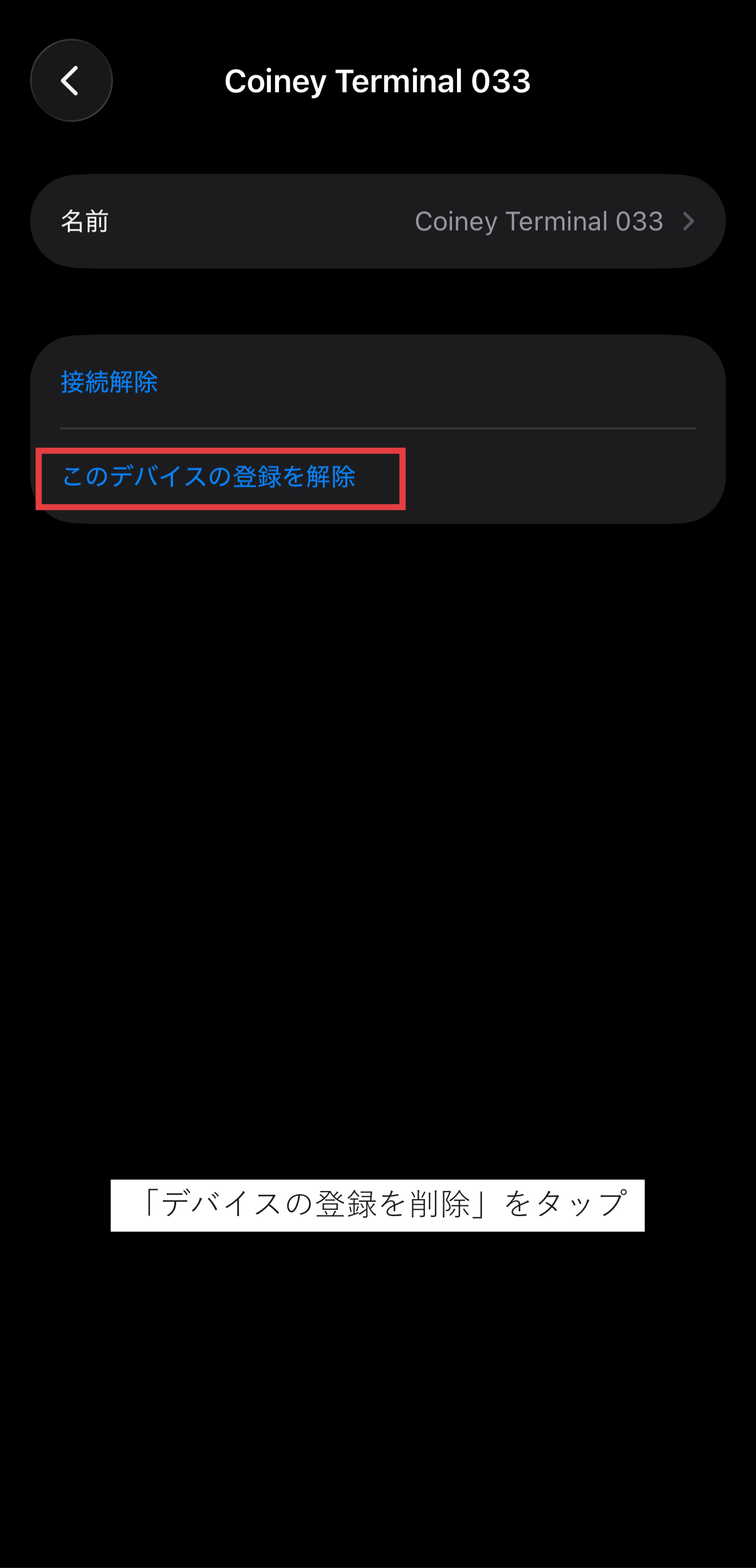Select このデバイスの登録を解除
The height and width of the screenshot is (1568, 756).
point(209,477)
